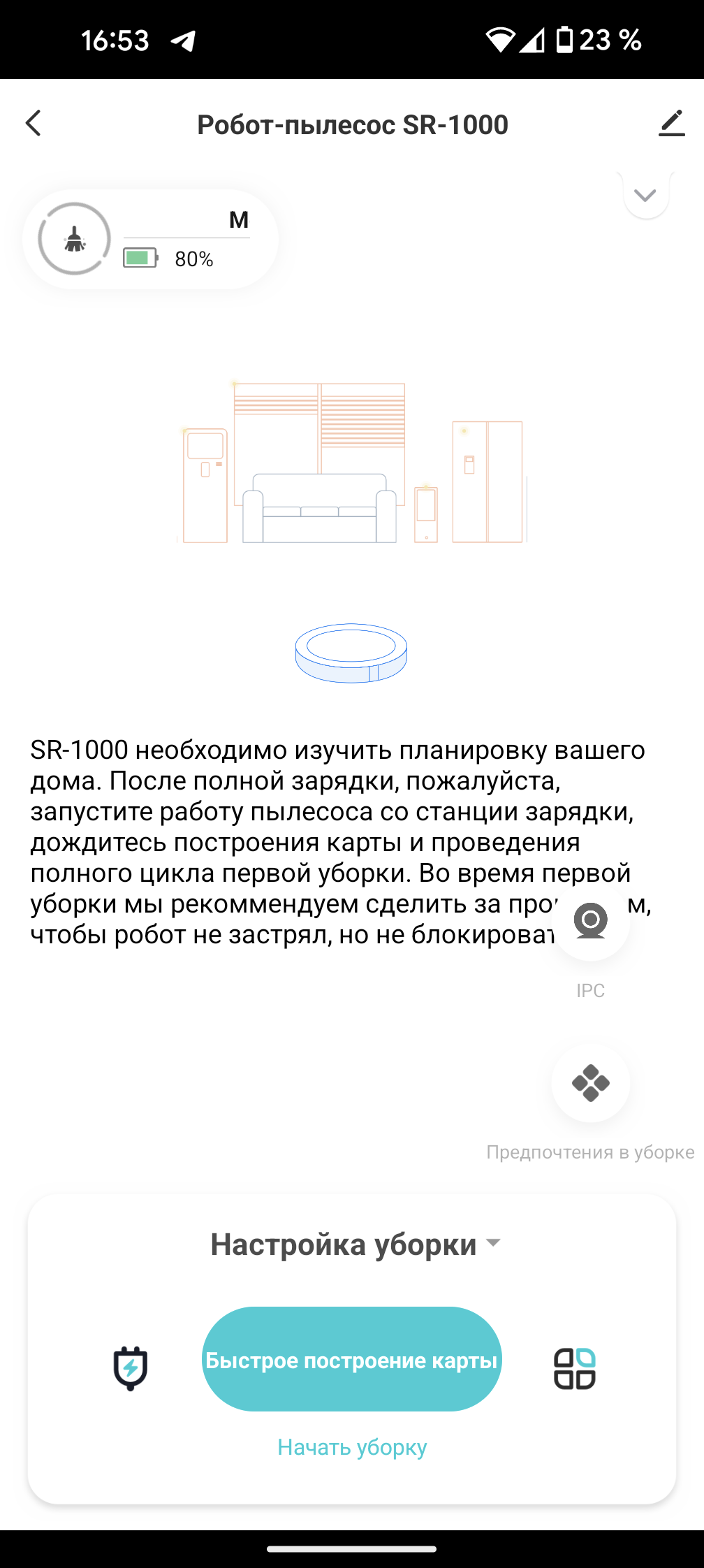Go back using the top-left arrow
This screenshot has height=1568, width=704.
(x=34, y=123)
